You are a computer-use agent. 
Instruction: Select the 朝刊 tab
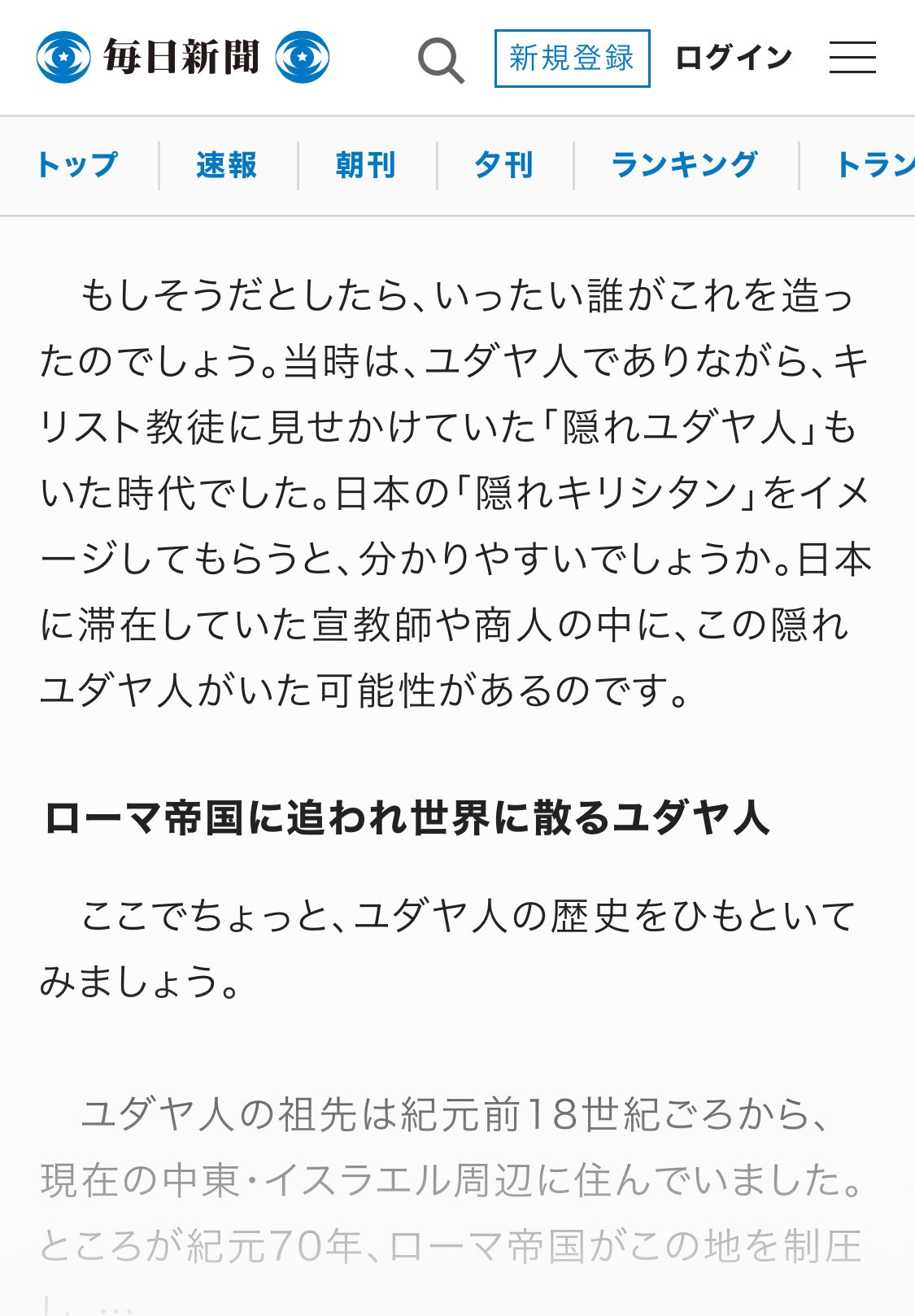pos(366,165)
